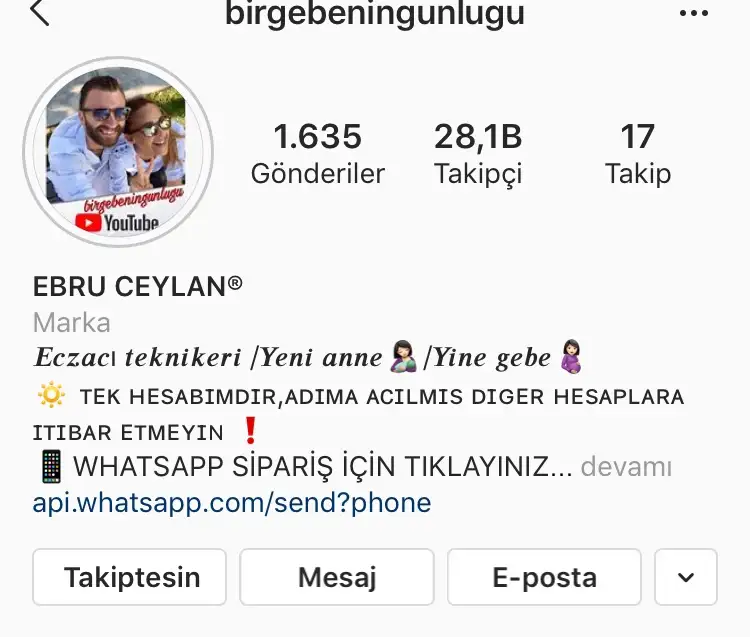
Task: Open the 17 Takip following list
Action: click(637, 154)
